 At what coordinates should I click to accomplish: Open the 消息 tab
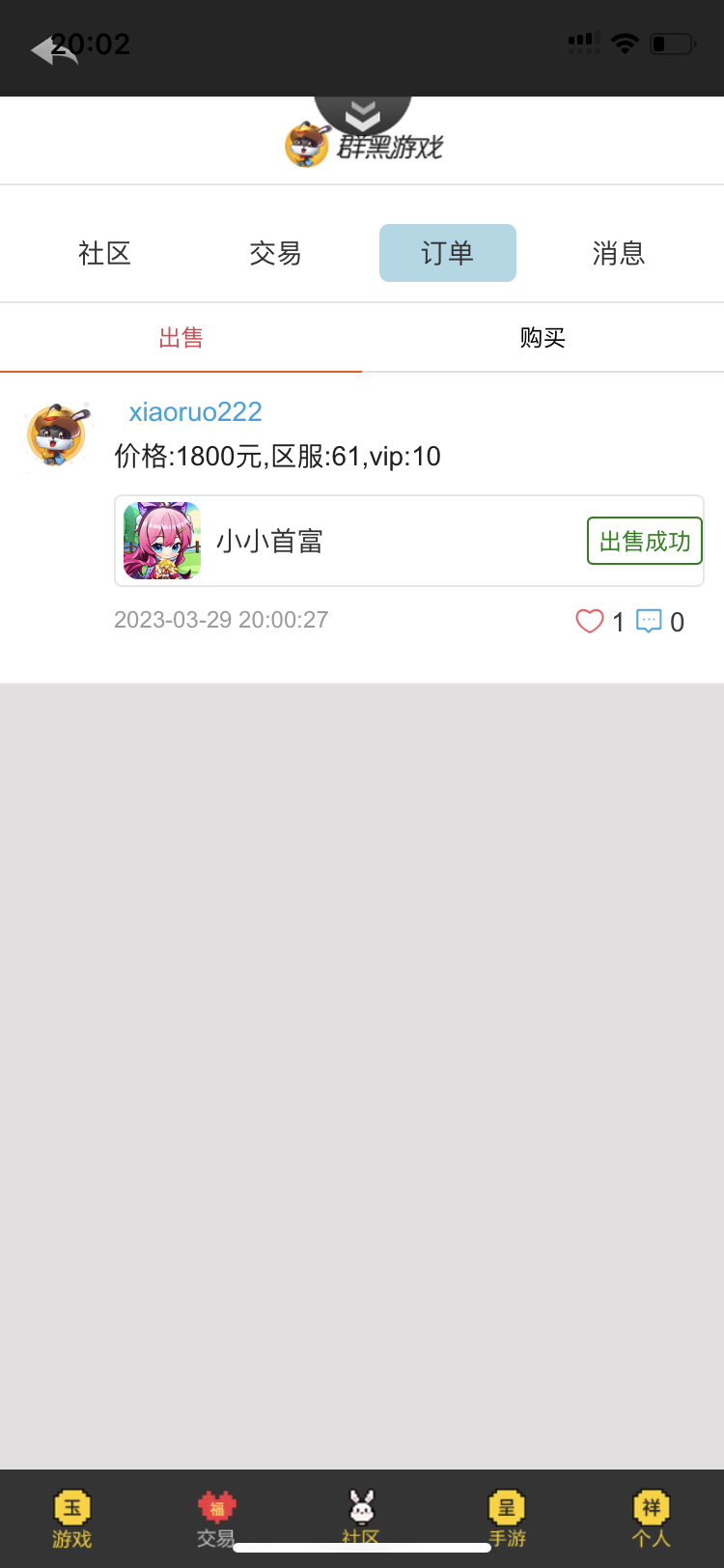click(x=618, y=253)
